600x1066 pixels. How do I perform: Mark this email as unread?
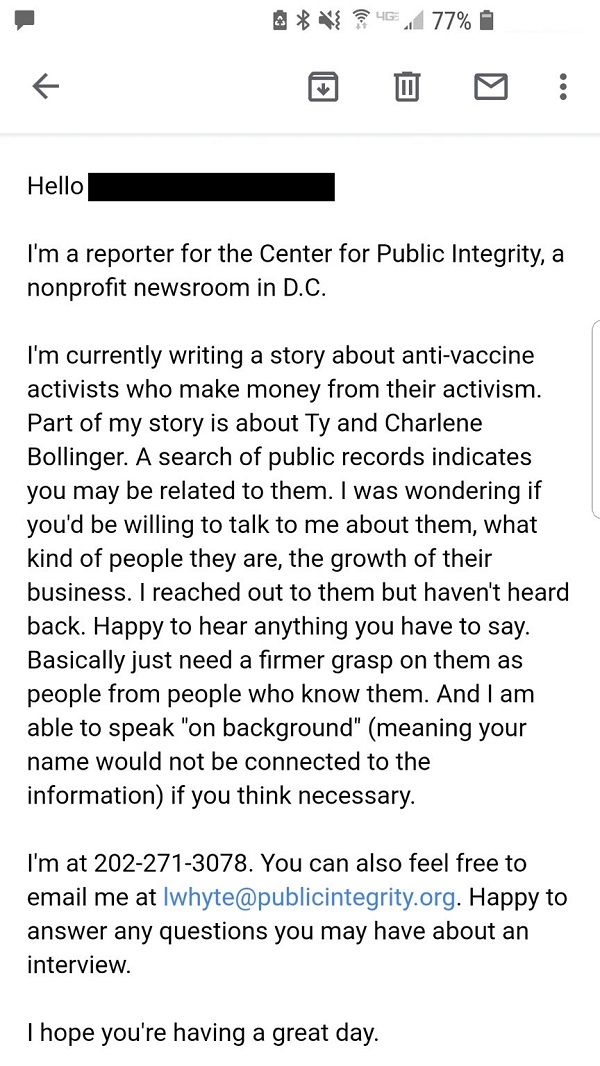tap(490, 87)
